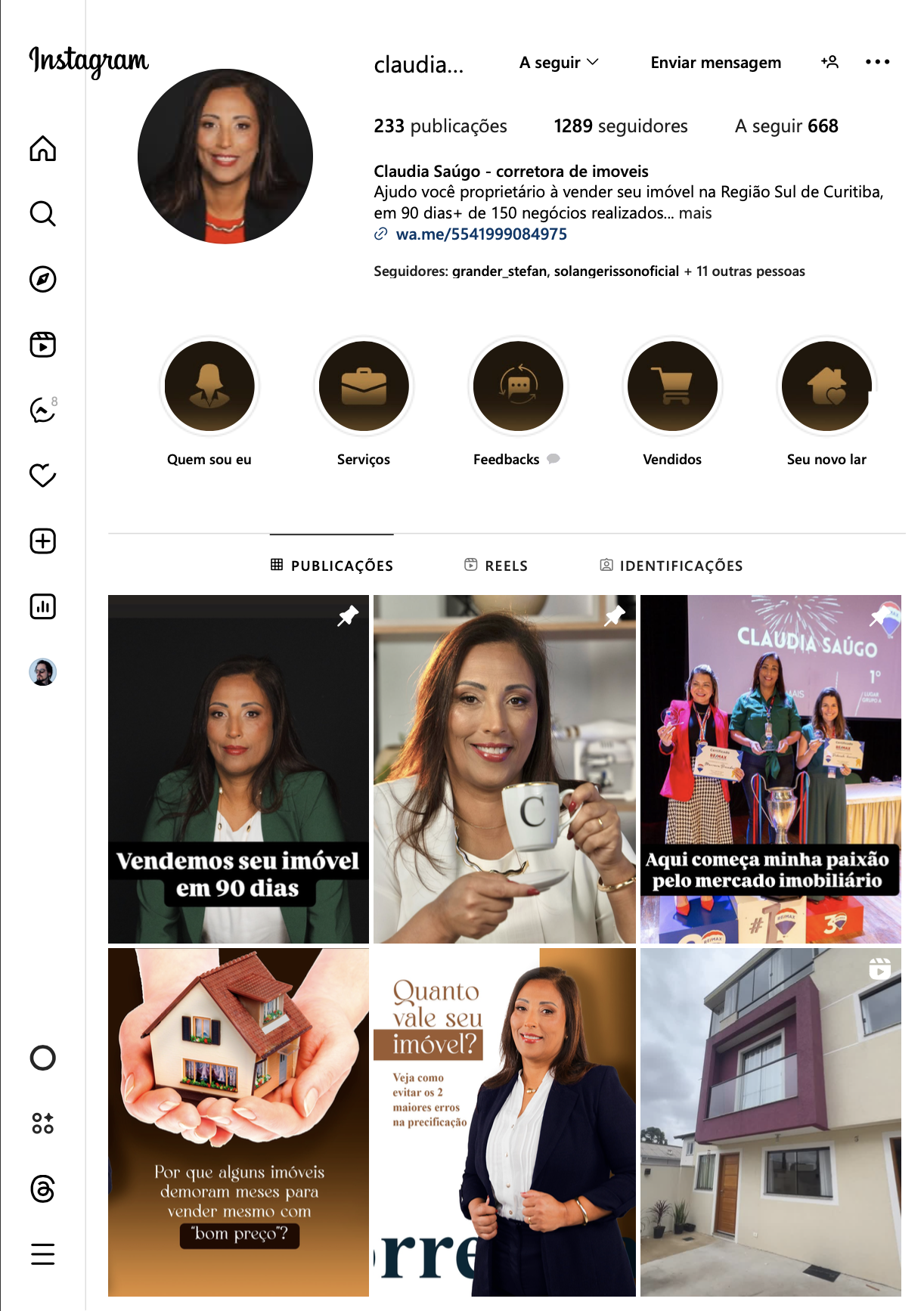Image resolution: width=924 pixels, height=1311 pixels.
Task: Open the Home icon in the sidebar
Action: tap(43, 148)
